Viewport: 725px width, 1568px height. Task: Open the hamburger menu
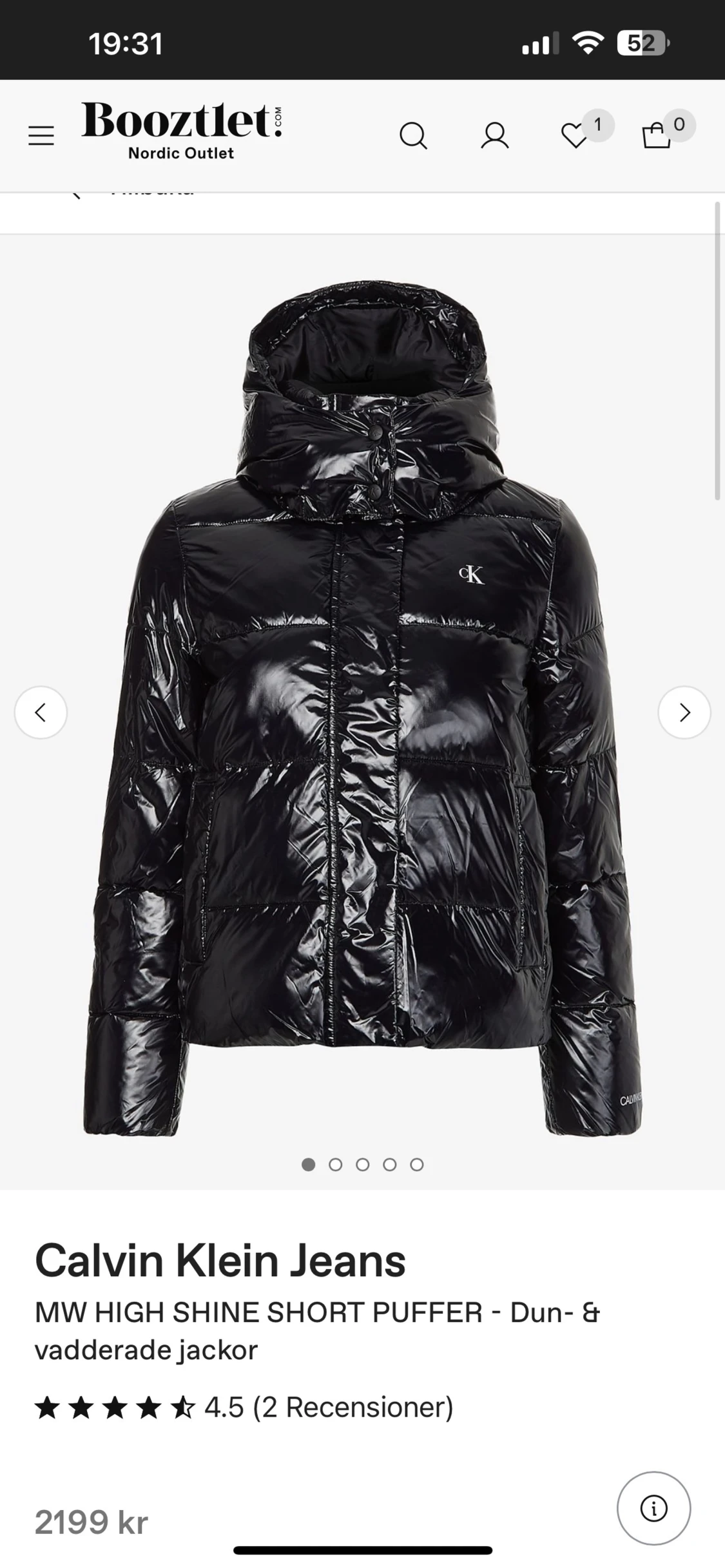(x=41, y=137)
